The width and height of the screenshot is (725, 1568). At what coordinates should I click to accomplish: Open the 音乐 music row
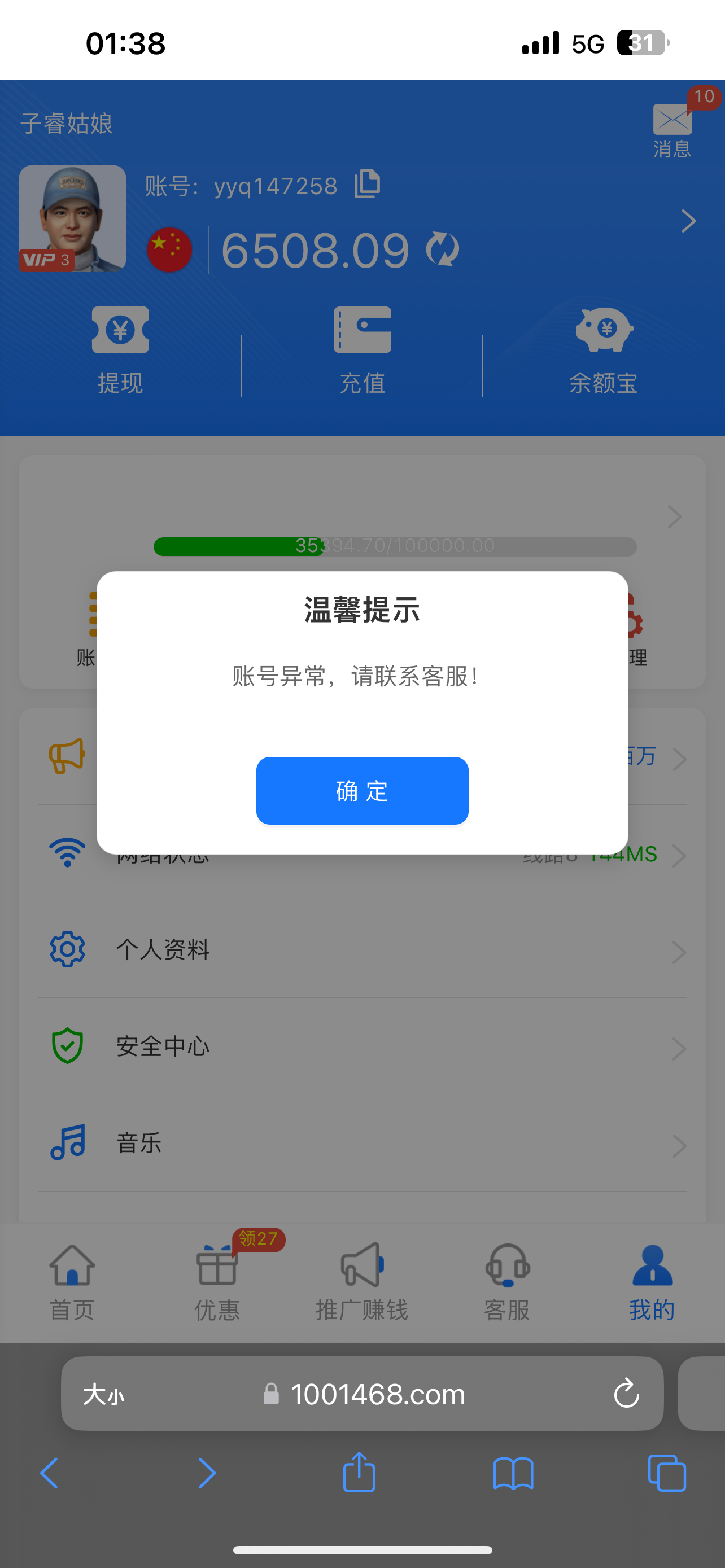tap(362, 1142)
